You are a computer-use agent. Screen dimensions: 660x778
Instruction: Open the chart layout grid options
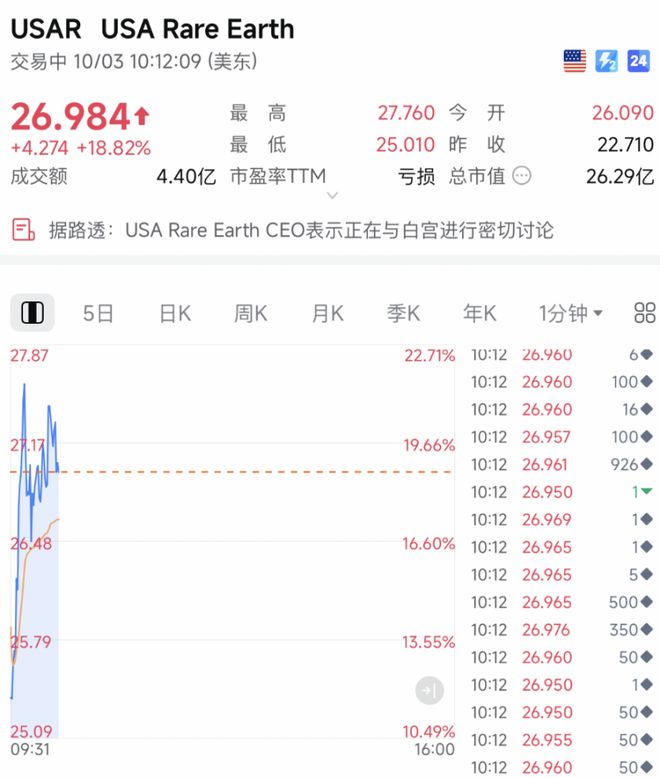(645, 314)
